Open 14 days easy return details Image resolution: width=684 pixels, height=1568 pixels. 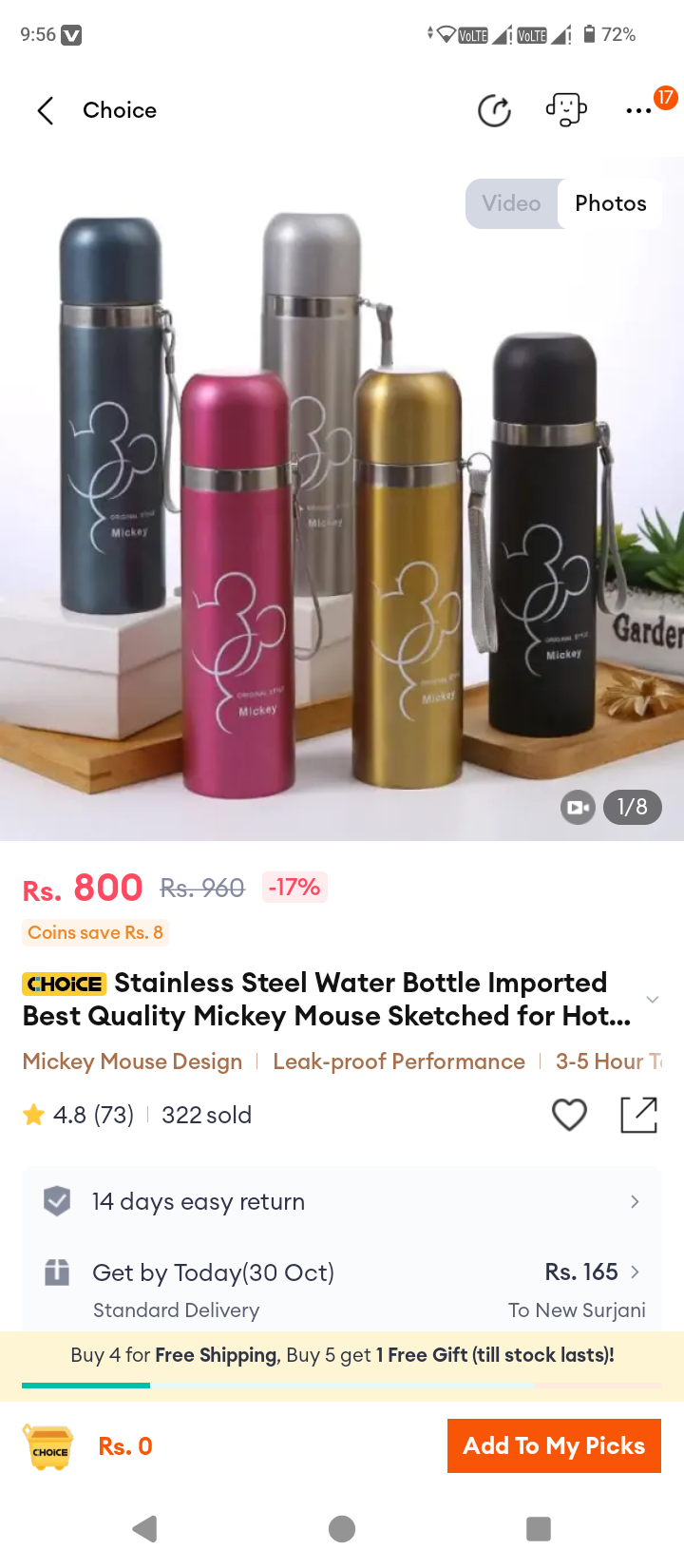pyautogui.click(x=342, y=1202)
